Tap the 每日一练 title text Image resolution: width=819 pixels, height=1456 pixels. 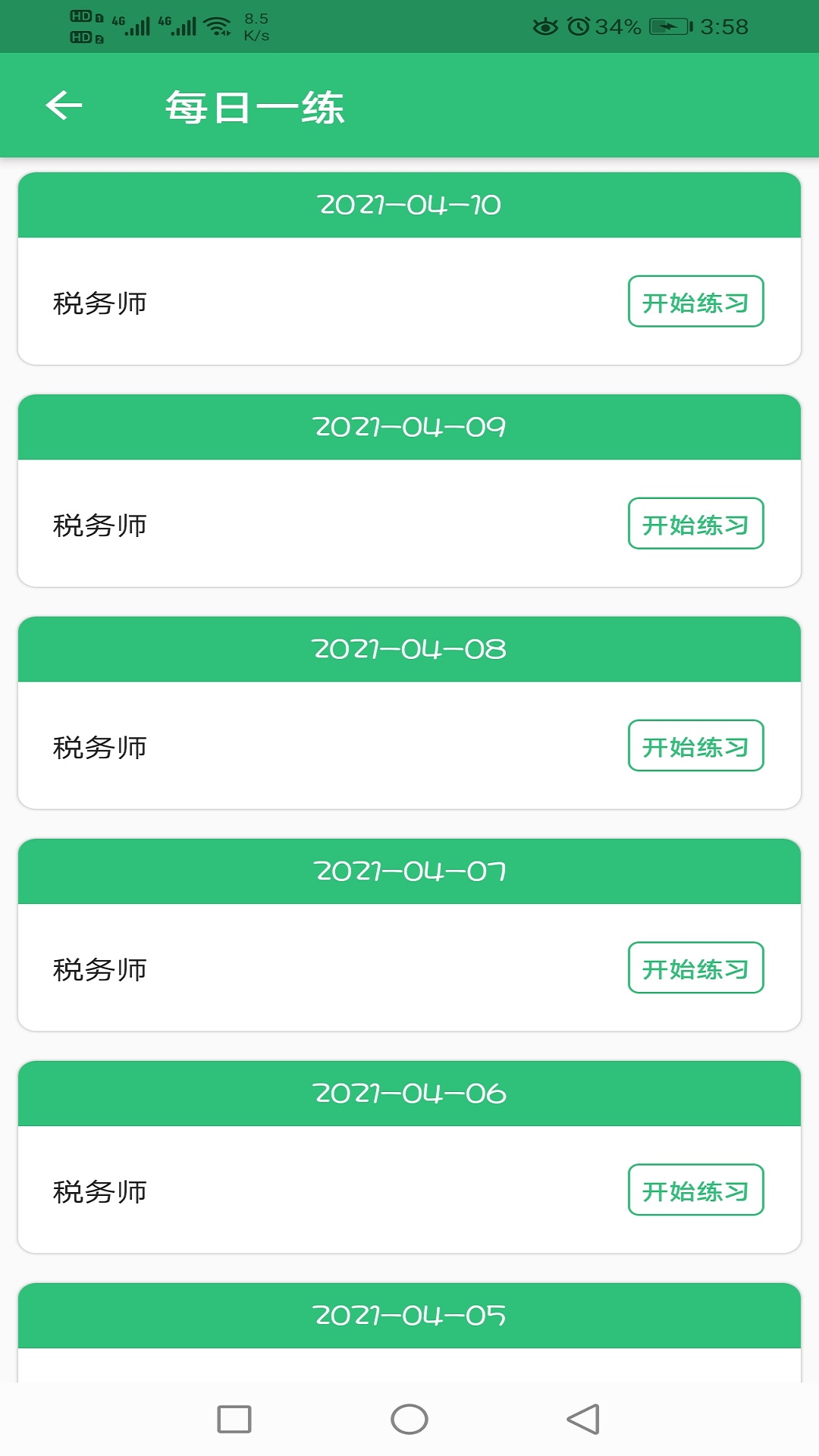(x=256, y=107)
